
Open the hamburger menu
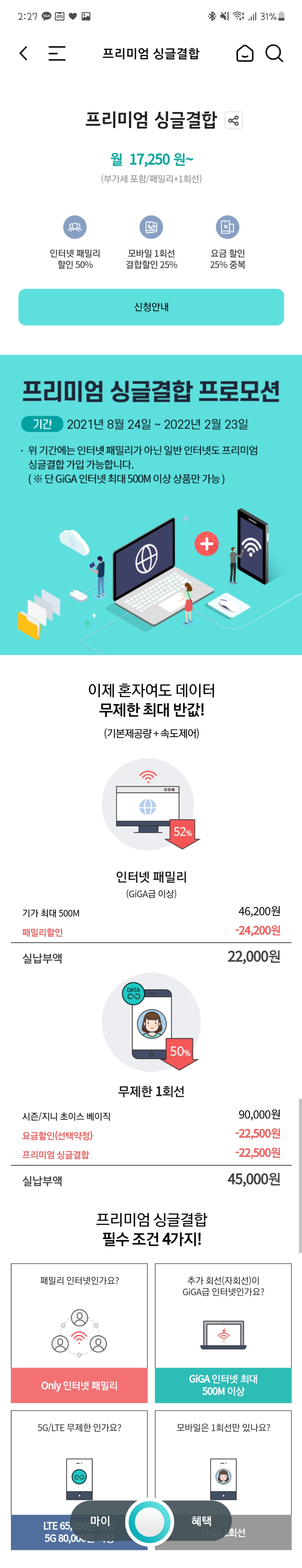point(57,54)
